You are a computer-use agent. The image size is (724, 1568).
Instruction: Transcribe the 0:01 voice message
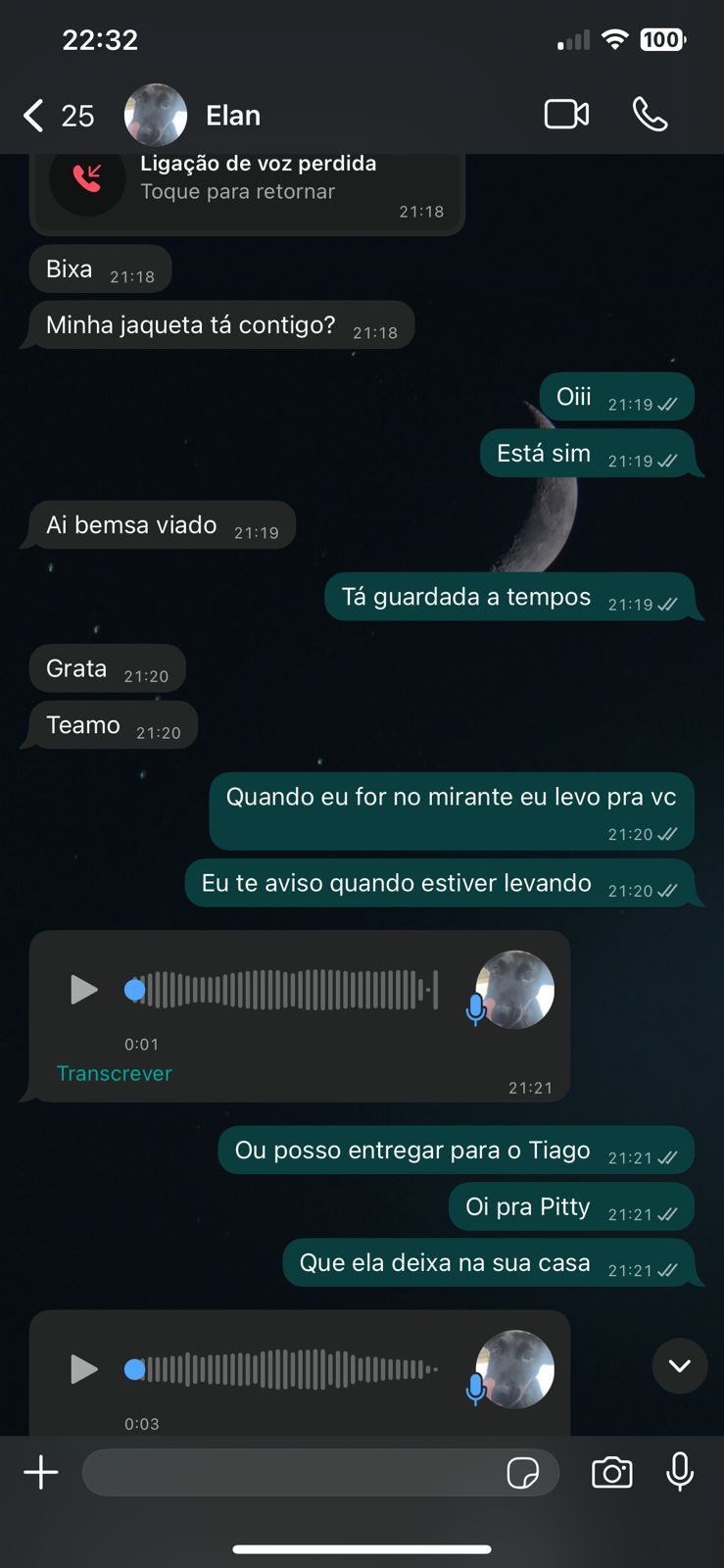tap(114, 1073)
